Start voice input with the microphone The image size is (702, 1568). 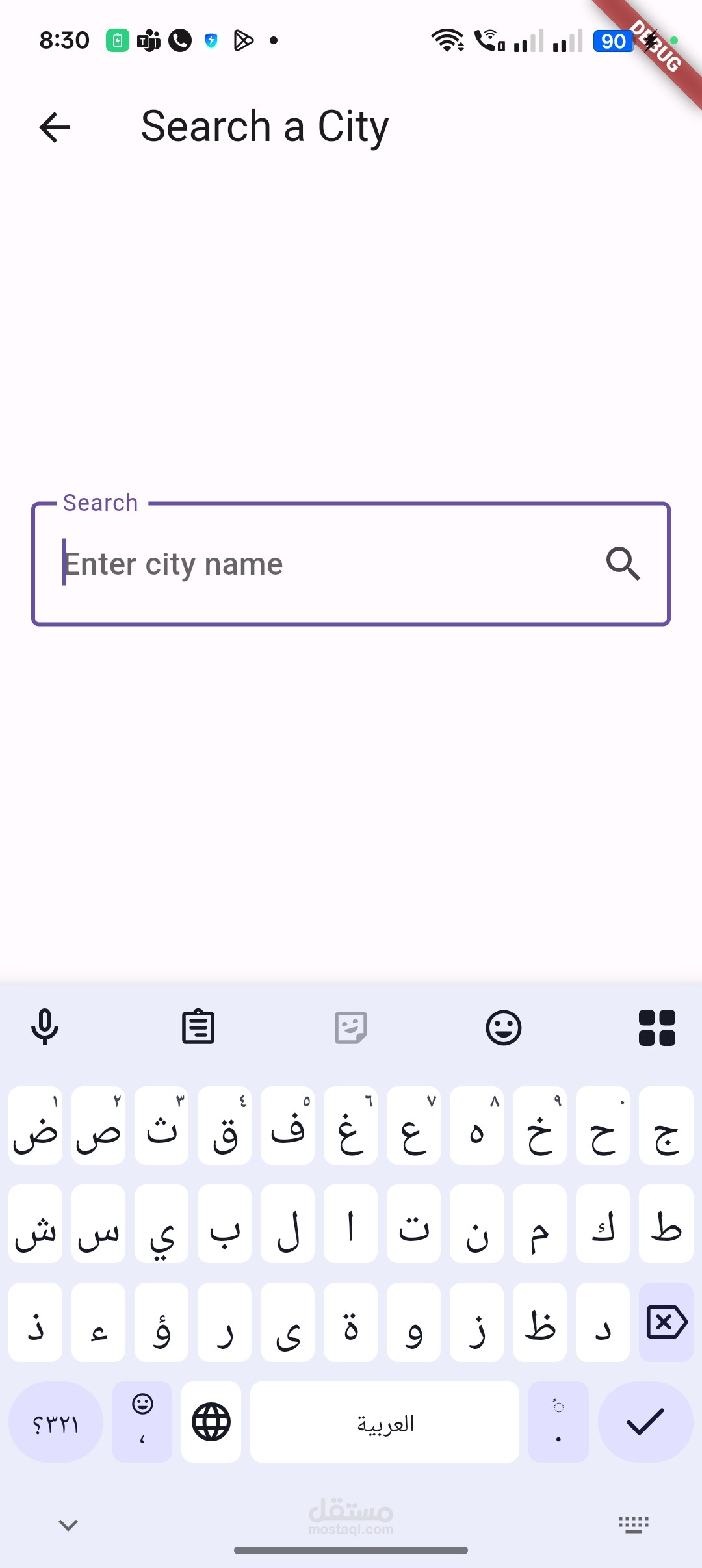pyautogui.click(x=45, y=1028)
